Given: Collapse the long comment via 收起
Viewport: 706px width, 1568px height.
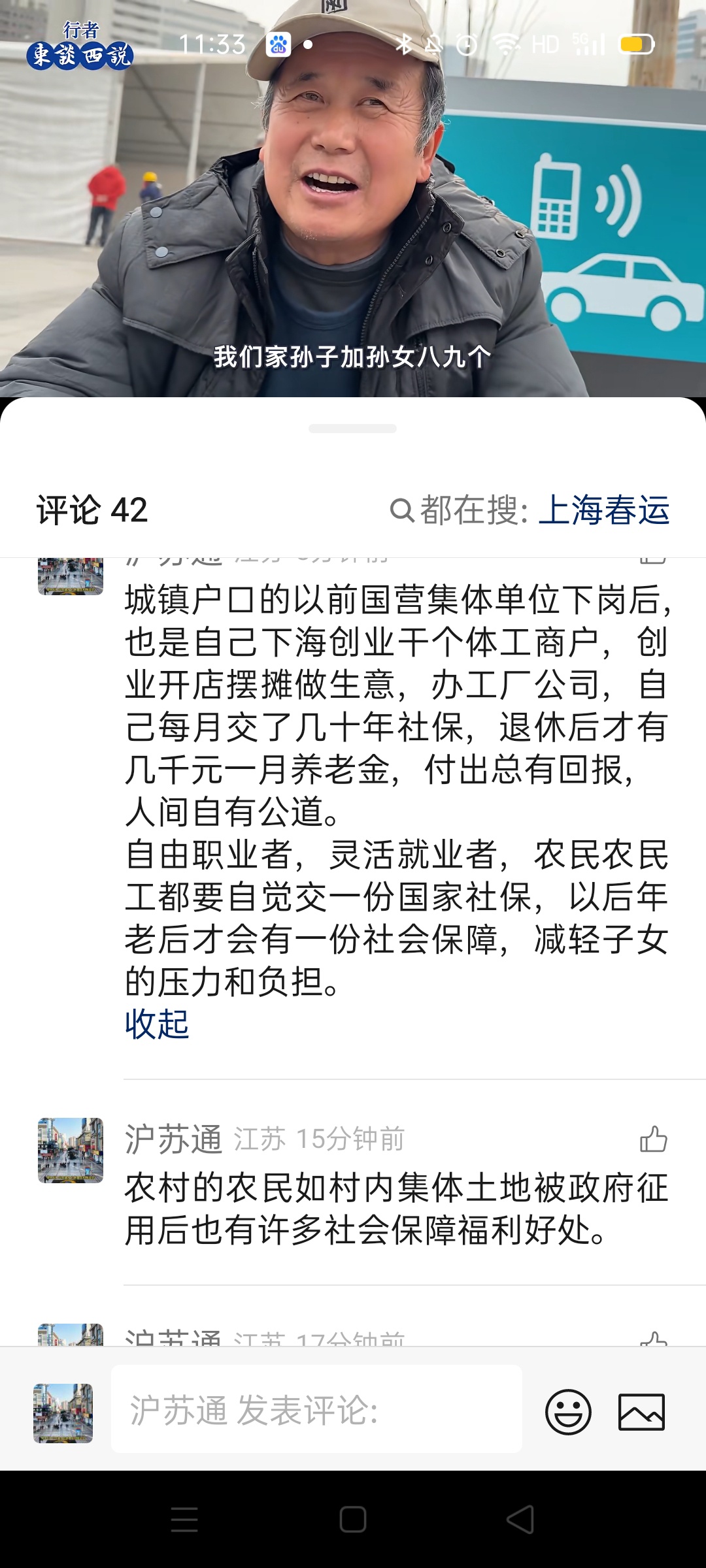Looking at the screenshot, I should coord(157,1024).
